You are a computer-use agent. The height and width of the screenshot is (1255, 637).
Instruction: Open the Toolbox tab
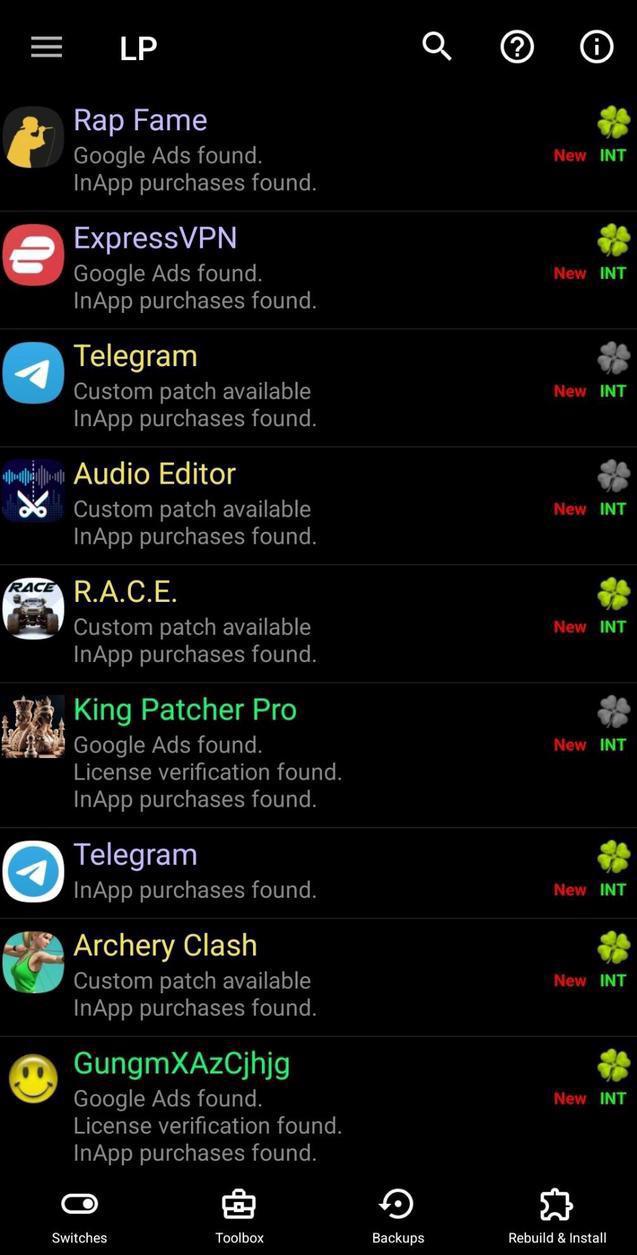point(239,1216)
